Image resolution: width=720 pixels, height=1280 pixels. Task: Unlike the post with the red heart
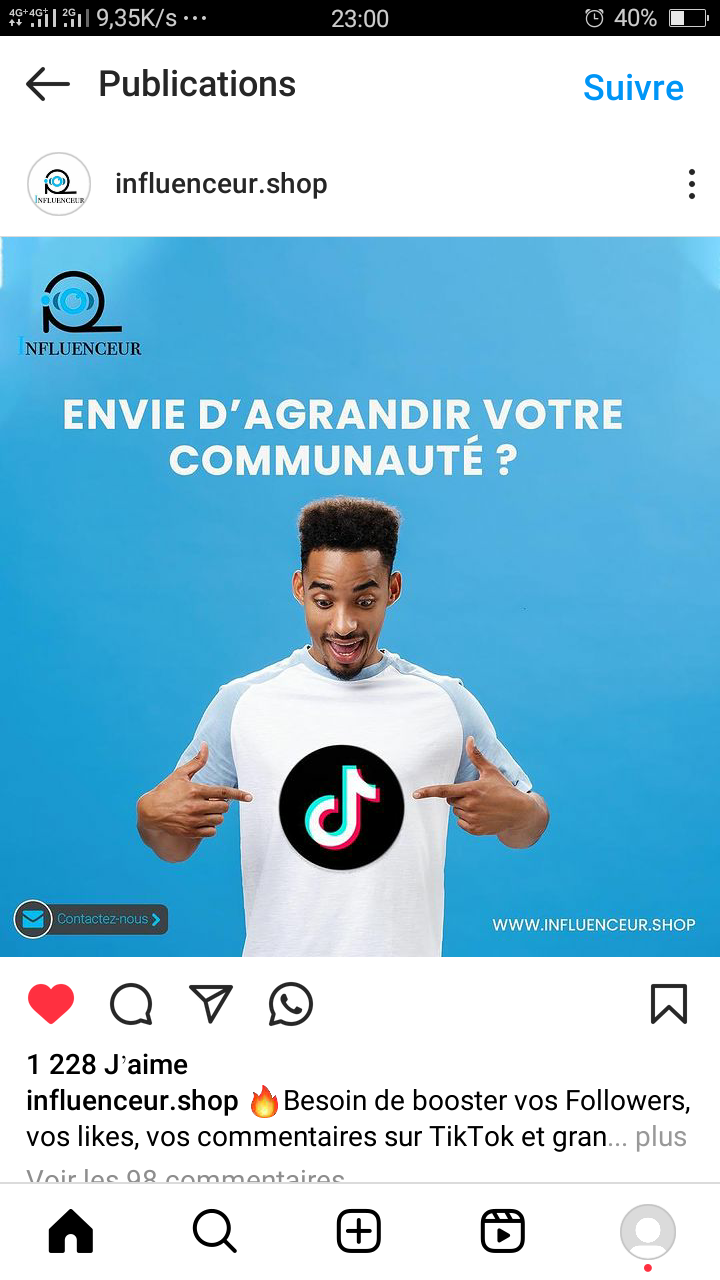click(x=51, y=1004)
